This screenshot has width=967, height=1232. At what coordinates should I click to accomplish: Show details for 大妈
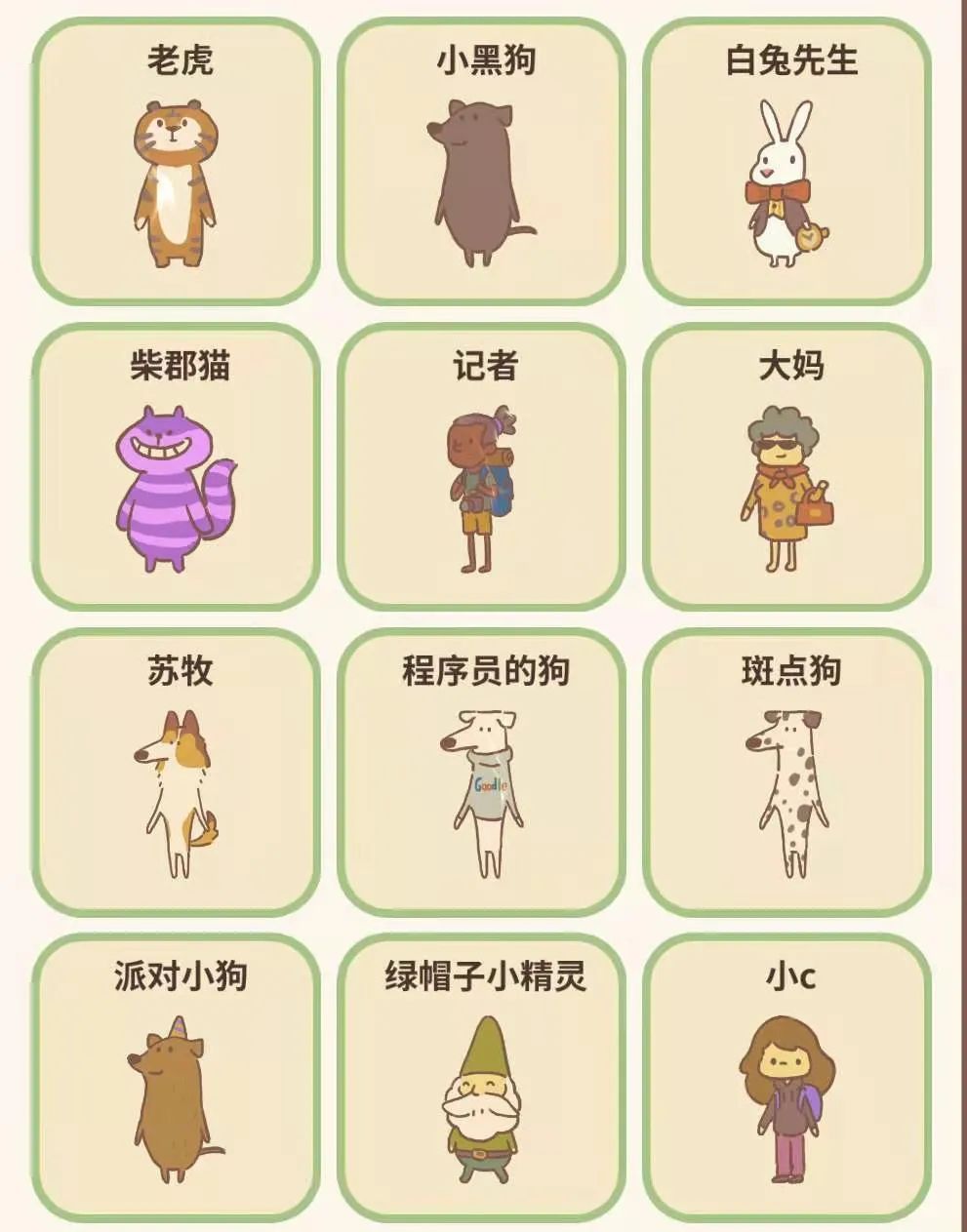pos(787,467)
